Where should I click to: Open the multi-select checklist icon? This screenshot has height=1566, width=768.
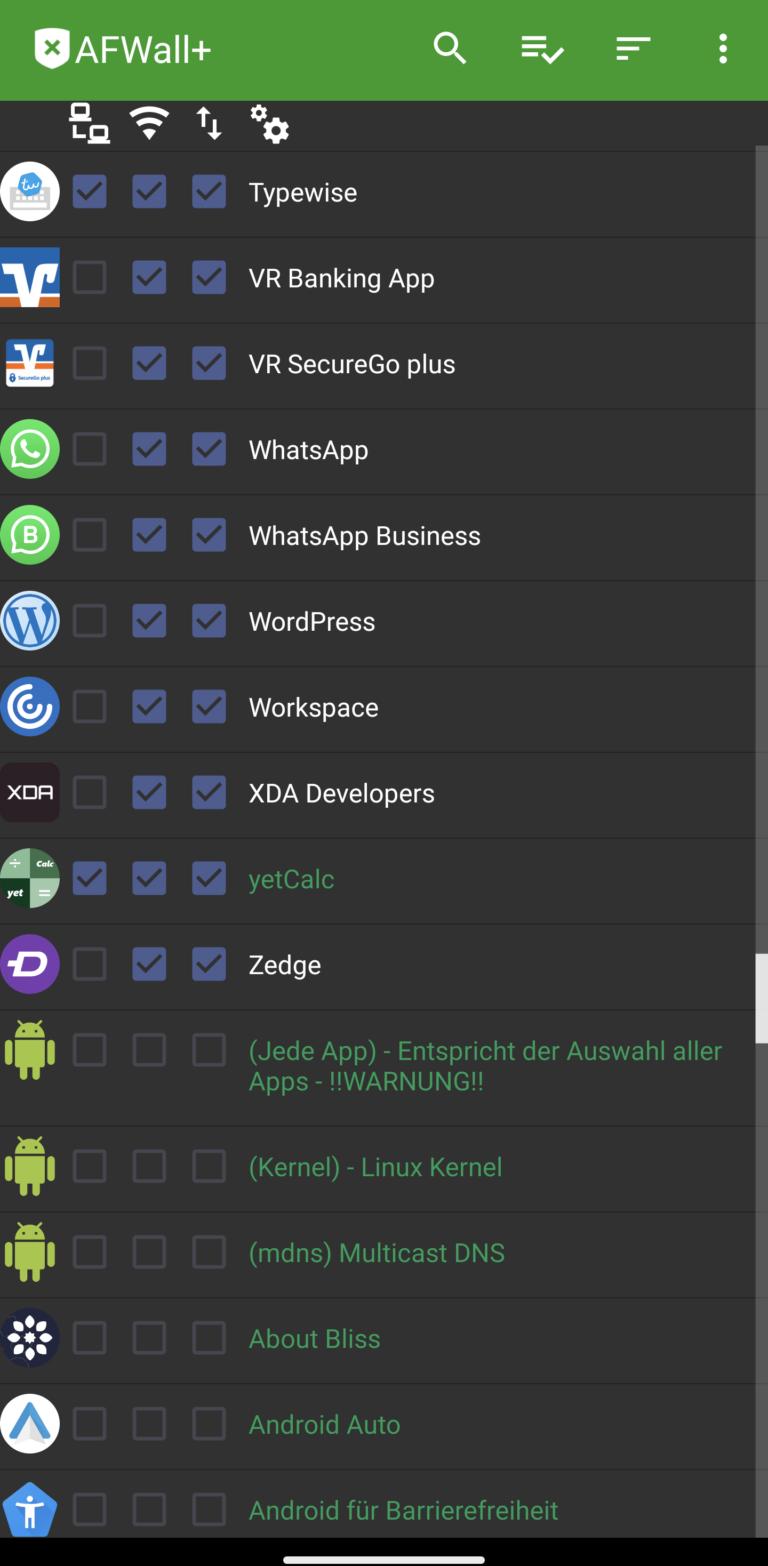(x=542, y=48)
